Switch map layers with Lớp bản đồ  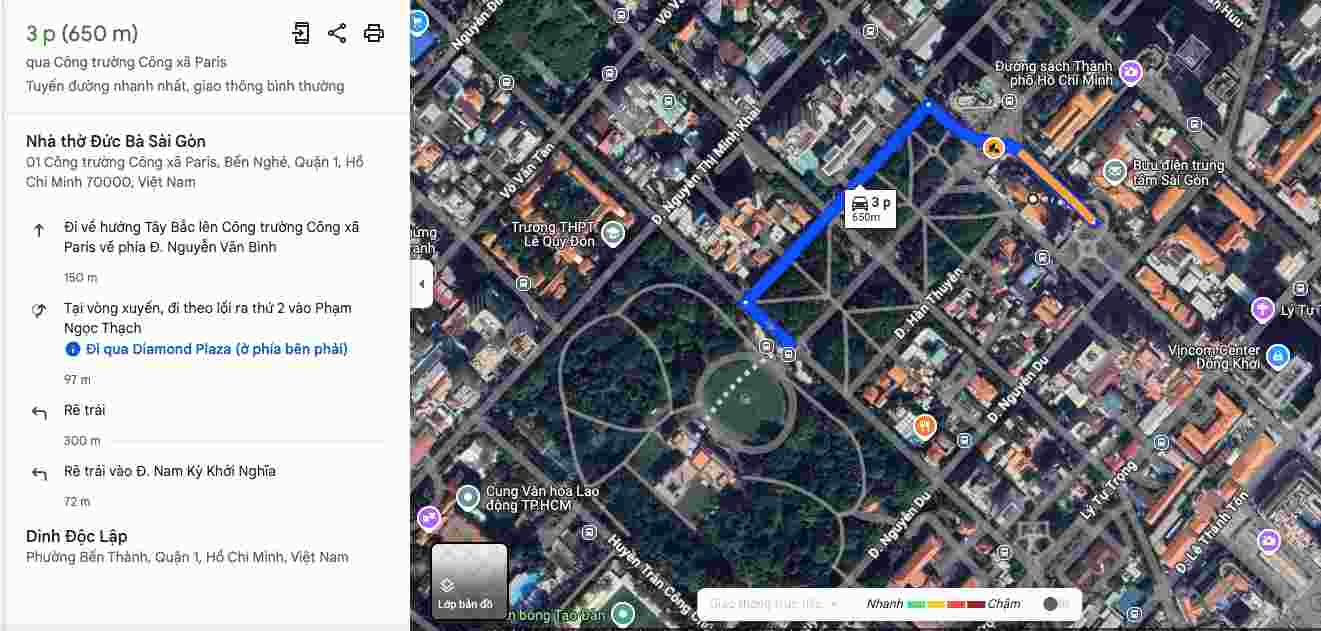coord(469,581)
